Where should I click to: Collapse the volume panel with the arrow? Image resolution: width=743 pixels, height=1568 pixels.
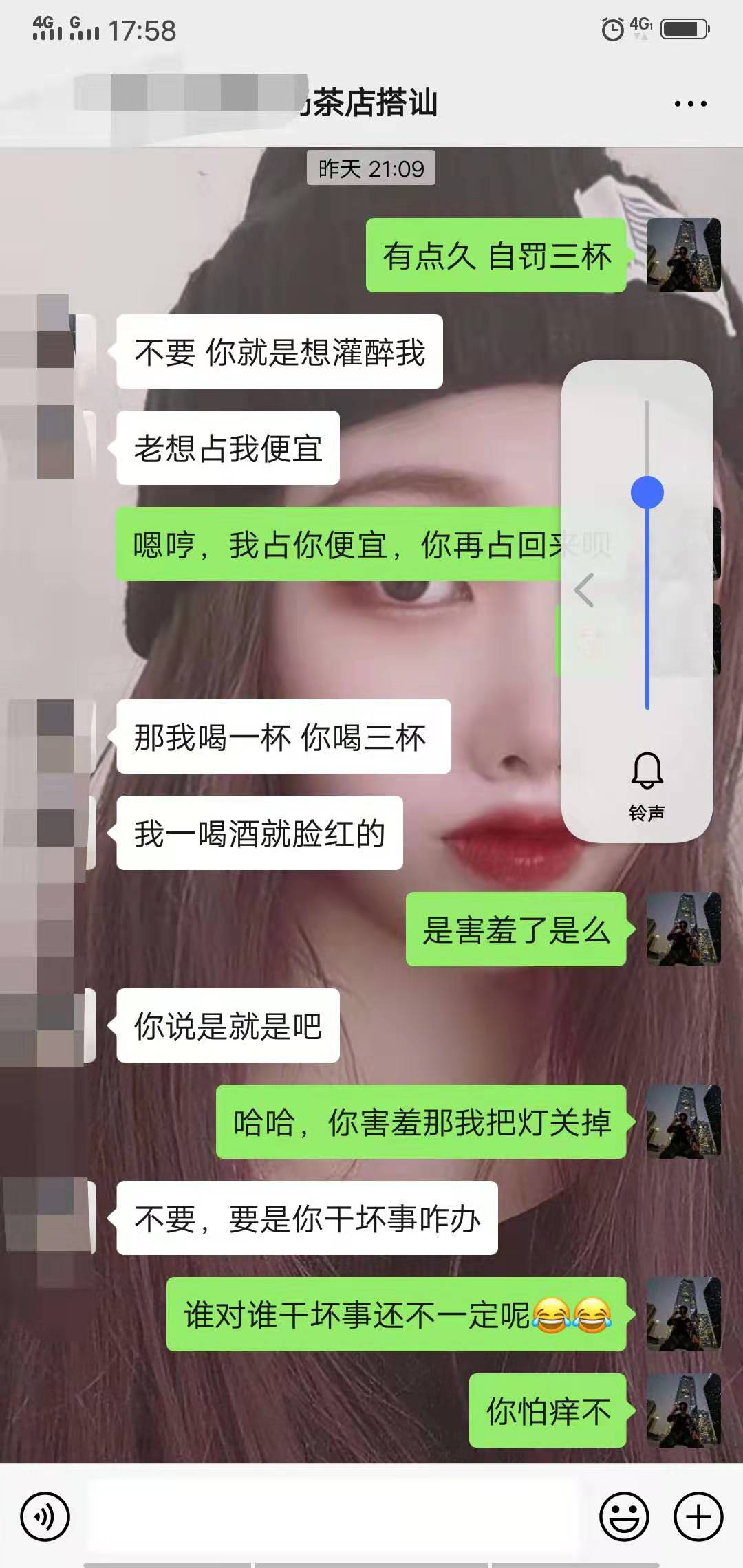click(x=584, y=590)
